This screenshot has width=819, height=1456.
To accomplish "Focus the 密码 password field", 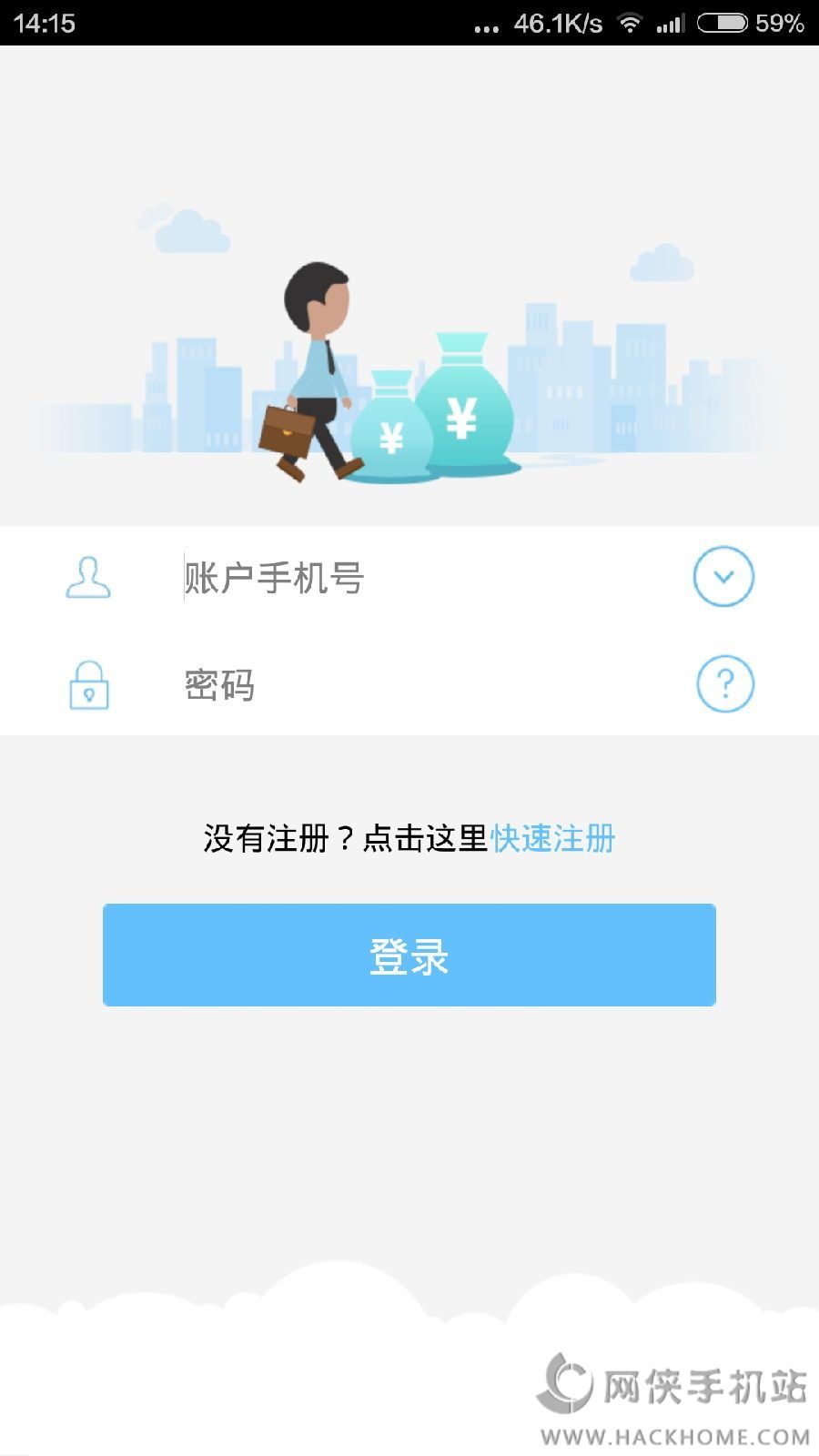I will pos(409,685).
